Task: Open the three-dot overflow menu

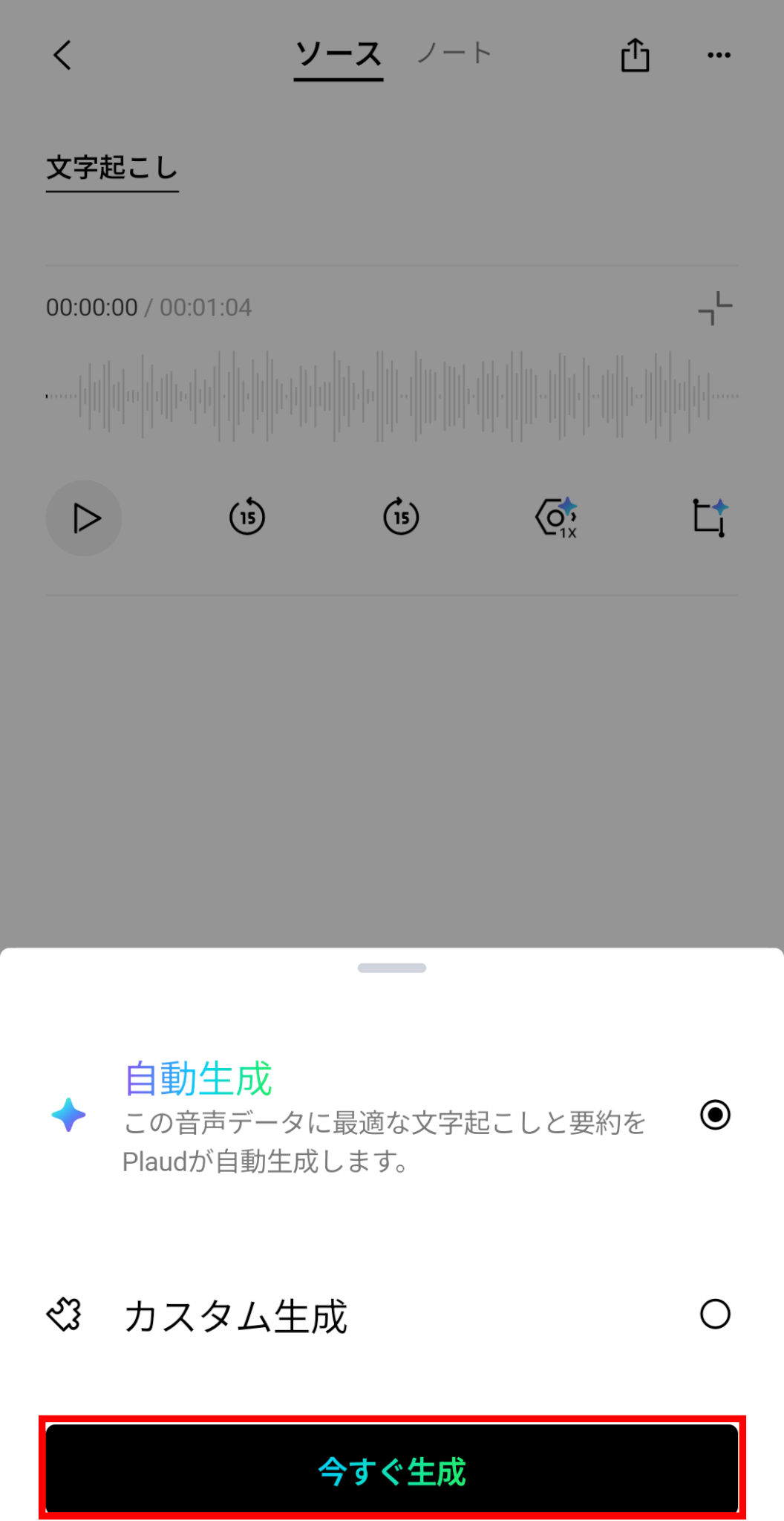Action: [x=719, y=55]
